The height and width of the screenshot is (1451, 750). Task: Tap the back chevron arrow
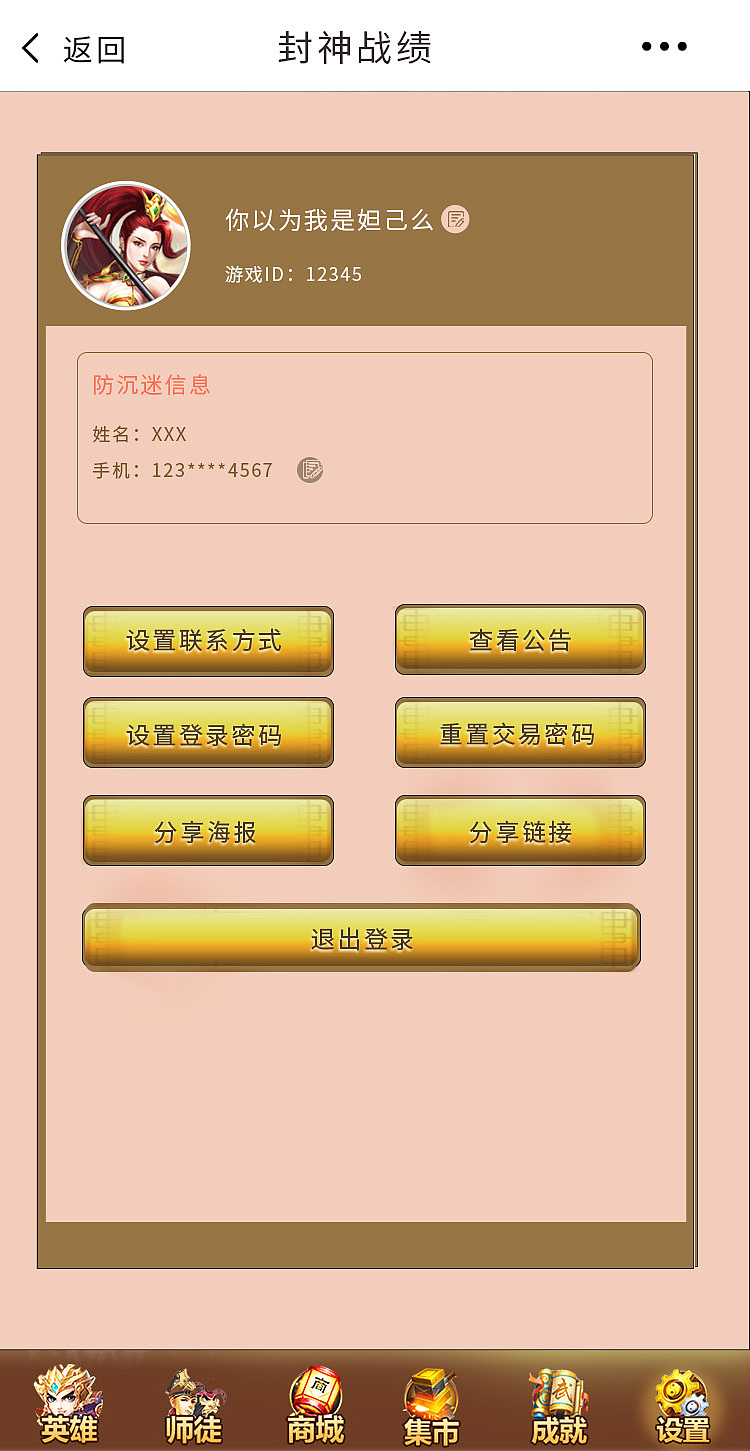point(28,47)
